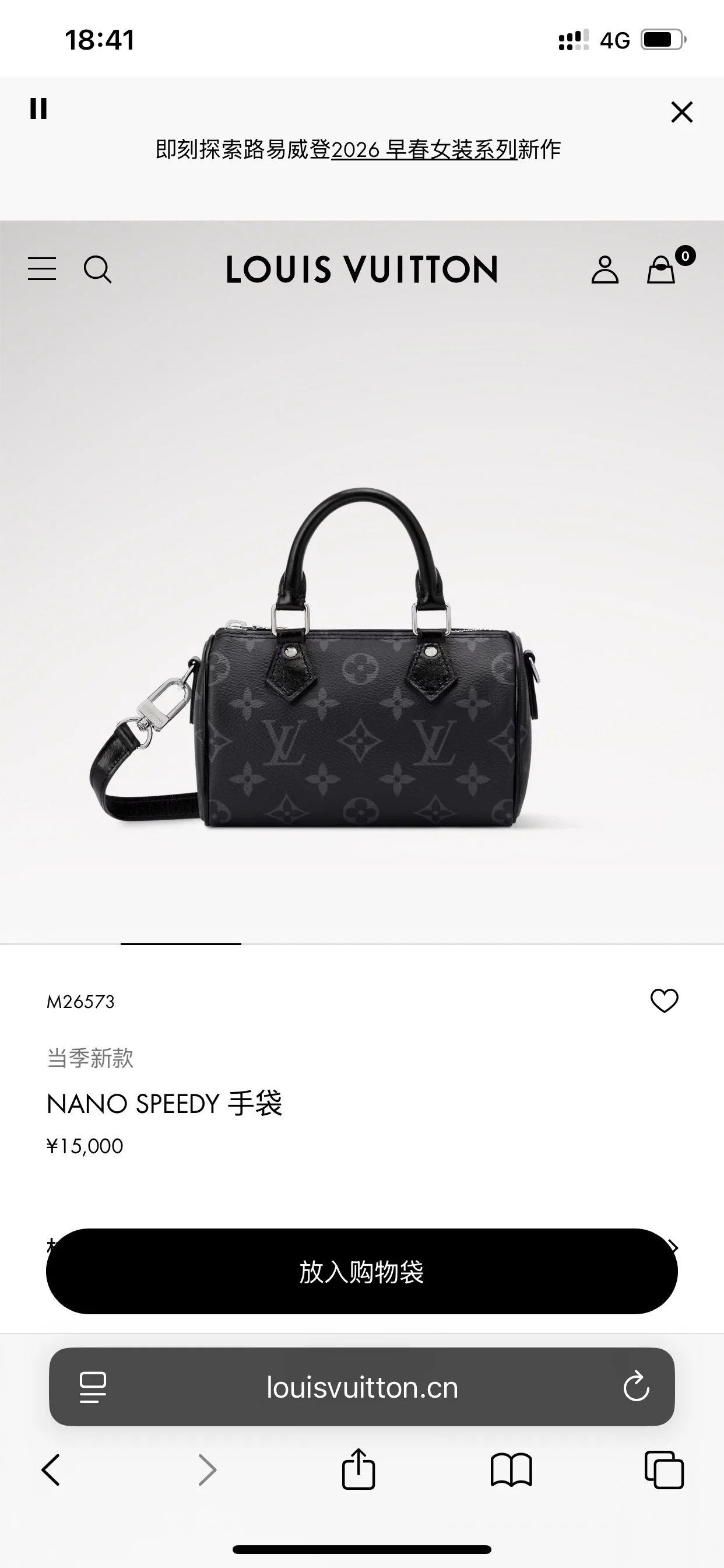Dismiss the top announcement banner
The width and height of the screenshot is (724, 1568).
pyautogui.click(x=681, y=112)
